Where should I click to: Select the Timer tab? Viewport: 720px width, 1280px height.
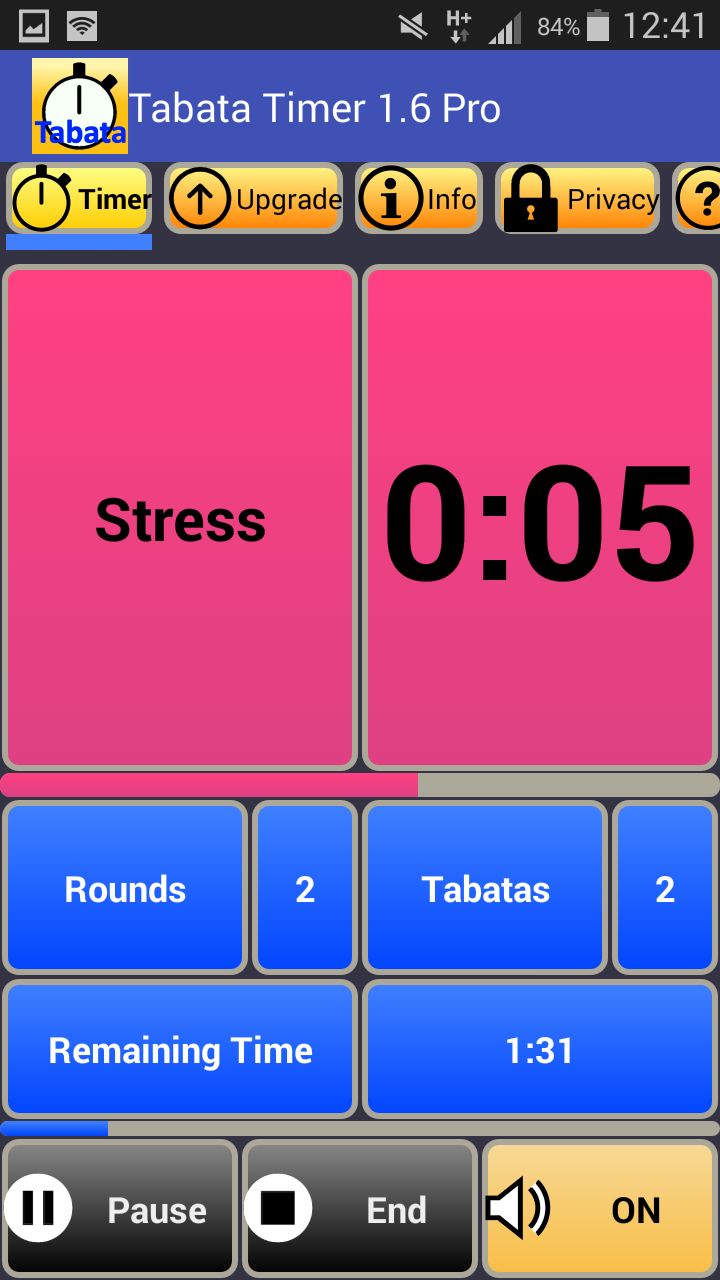point(80,199)
